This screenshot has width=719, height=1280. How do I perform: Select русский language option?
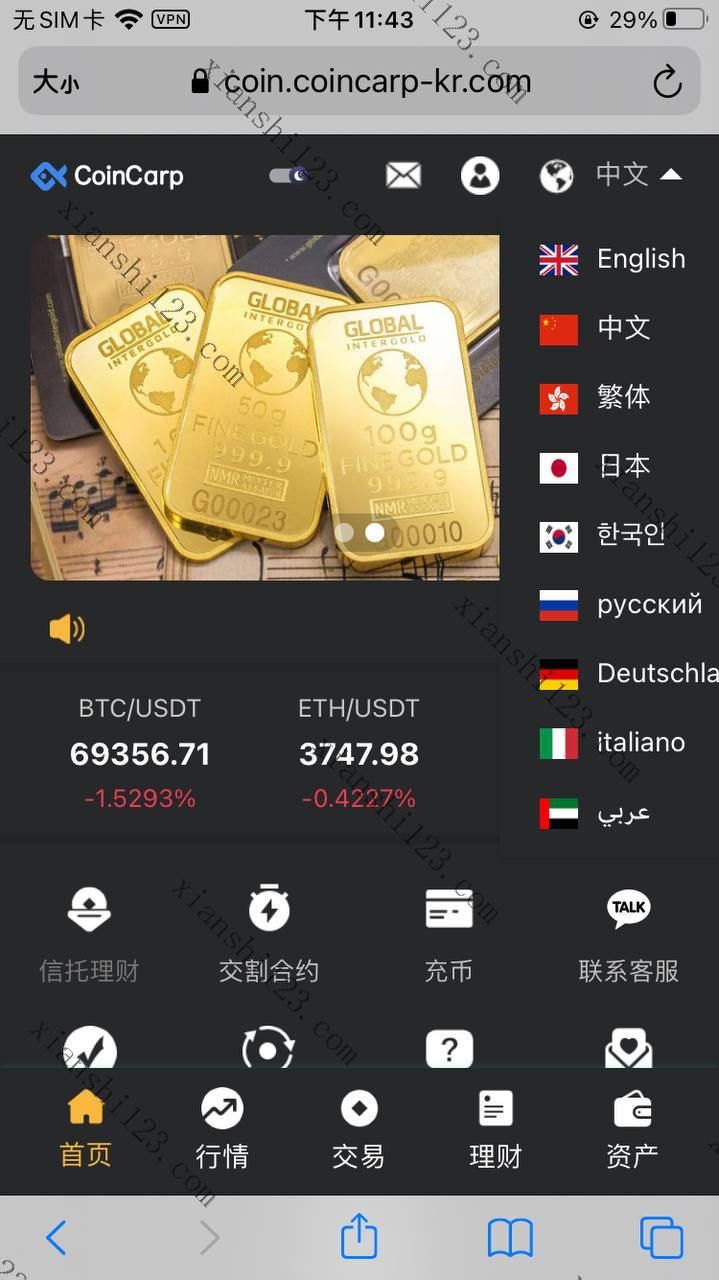(620, 604)
